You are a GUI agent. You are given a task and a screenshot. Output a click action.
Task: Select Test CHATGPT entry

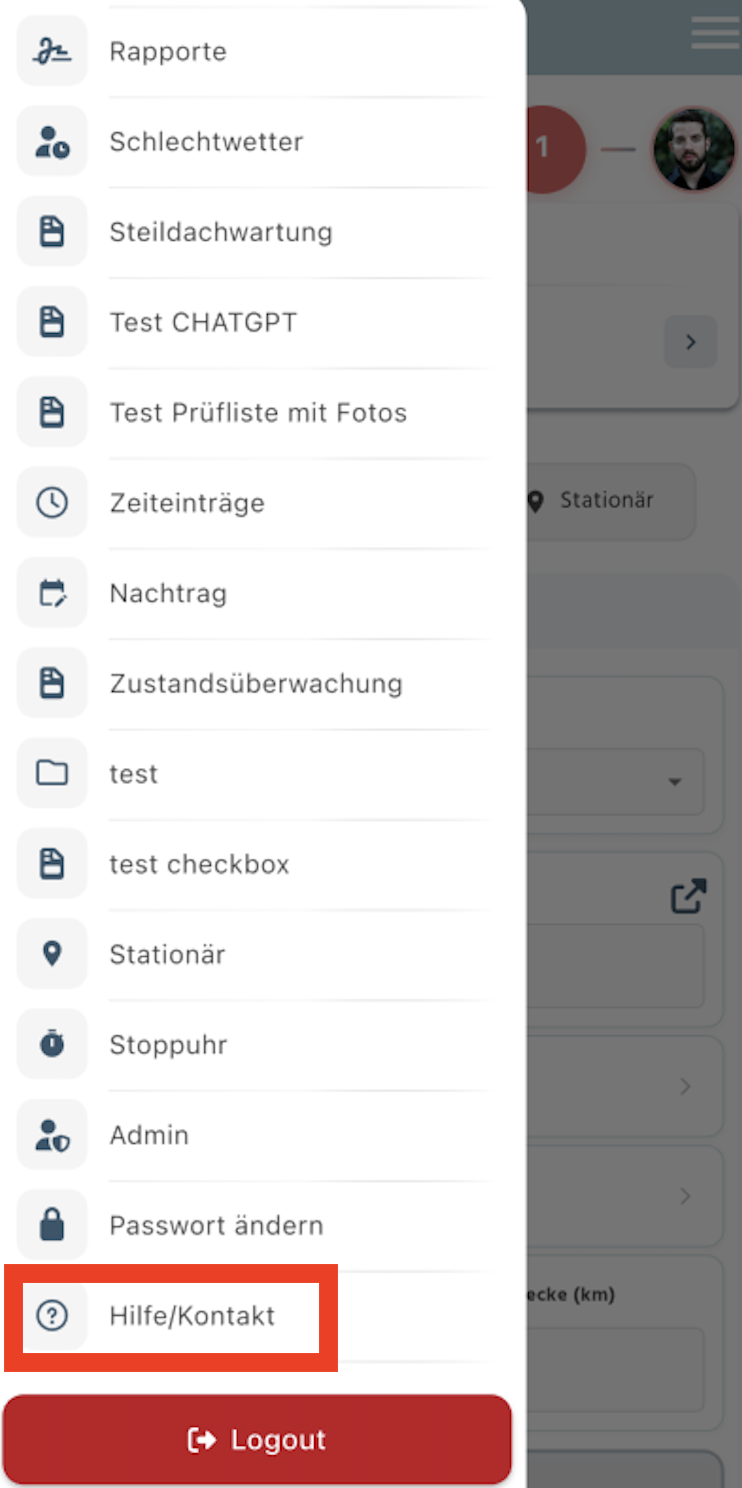(203, 323)
